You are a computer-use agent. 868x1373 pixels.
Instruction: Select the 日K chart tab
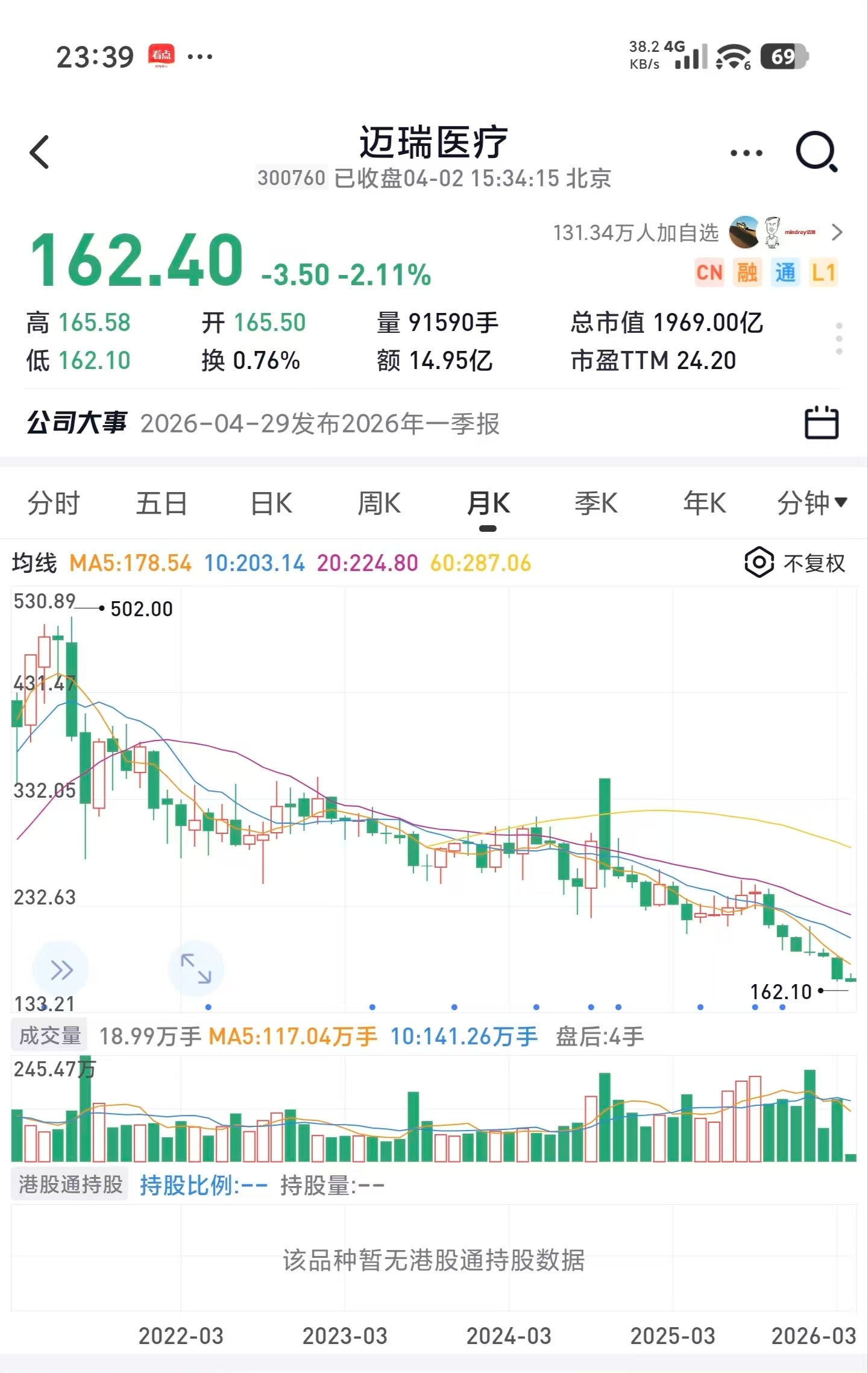pyautogui.click(x=271, y=503)
